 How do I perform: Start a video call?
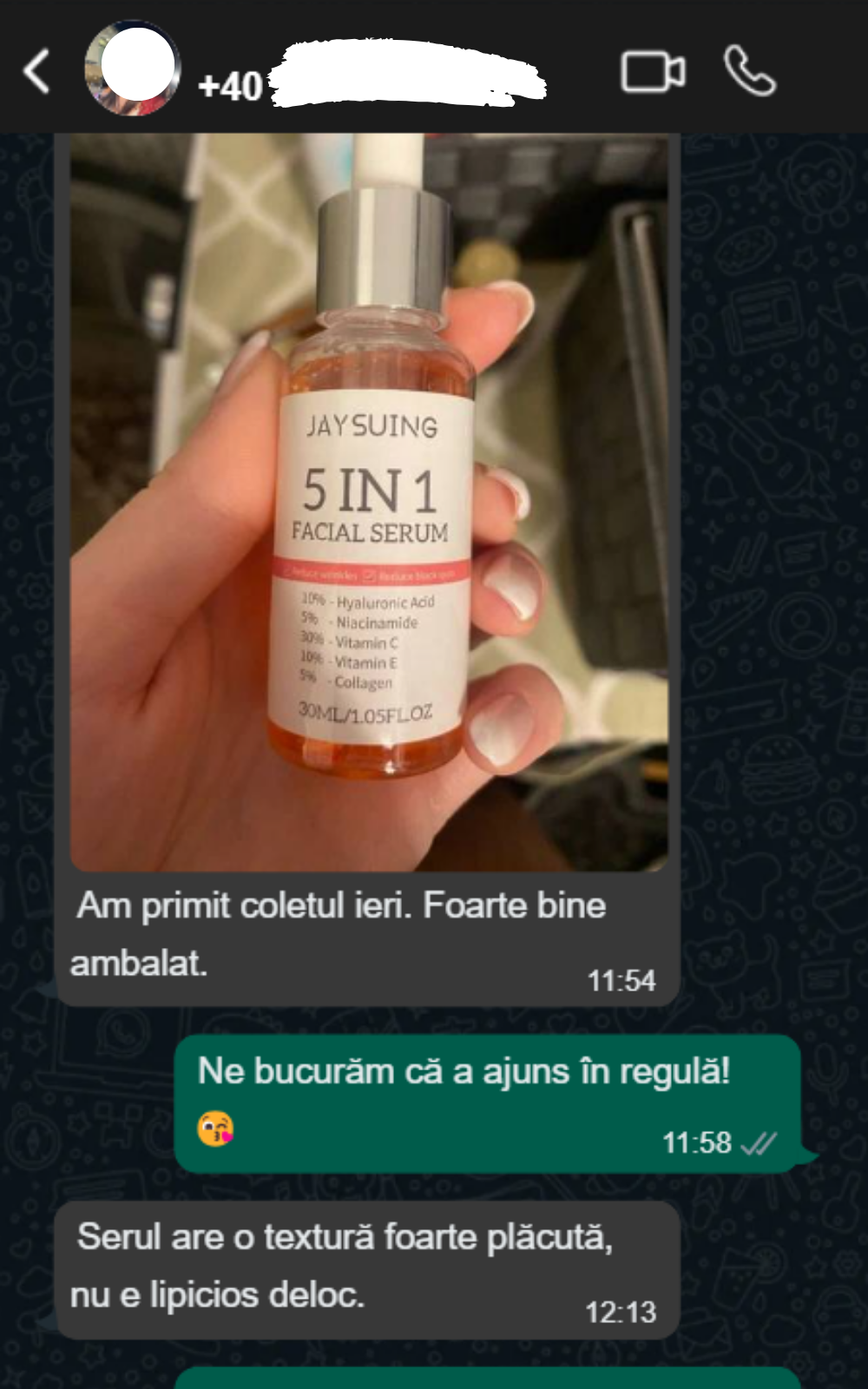click(653, 71)
